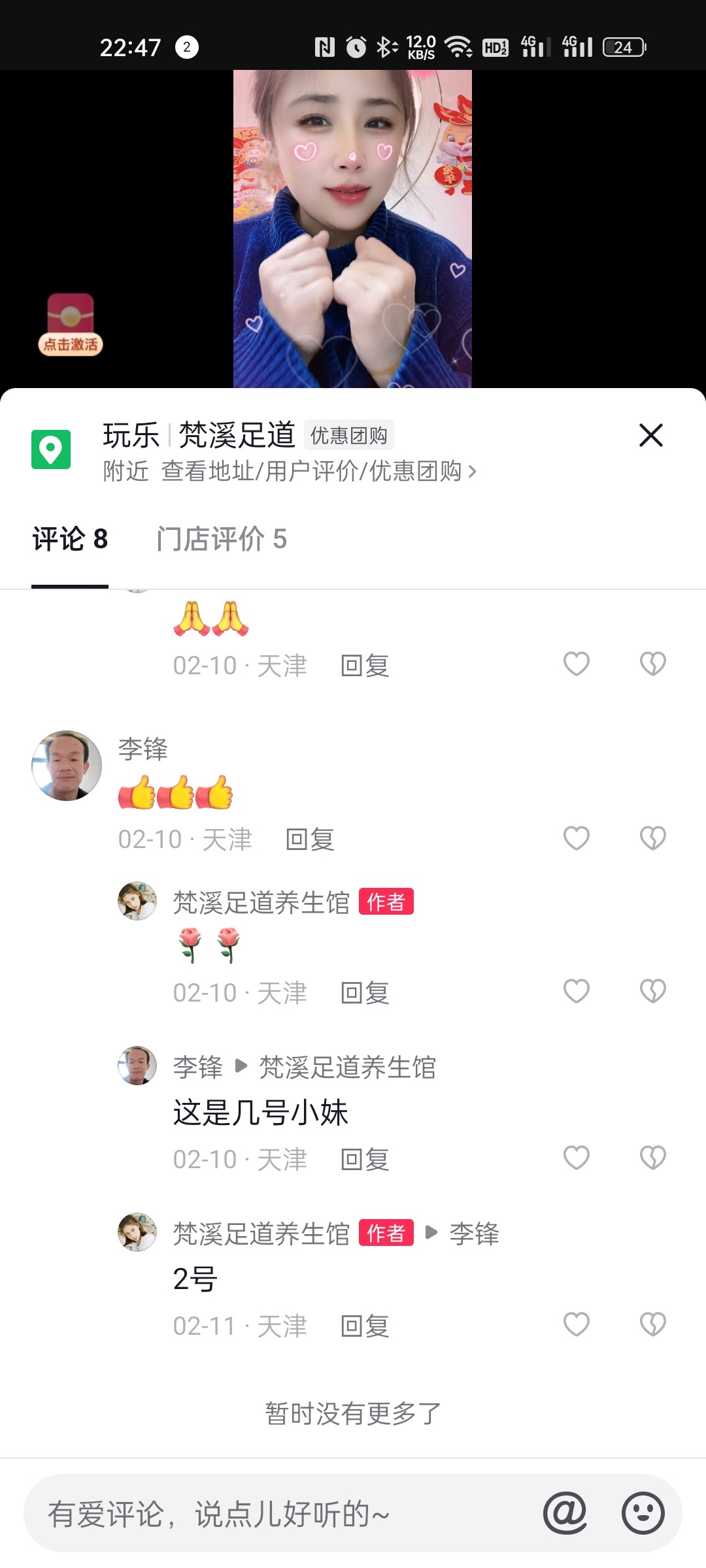Like the praying hands emoji comment

[576, 664]
